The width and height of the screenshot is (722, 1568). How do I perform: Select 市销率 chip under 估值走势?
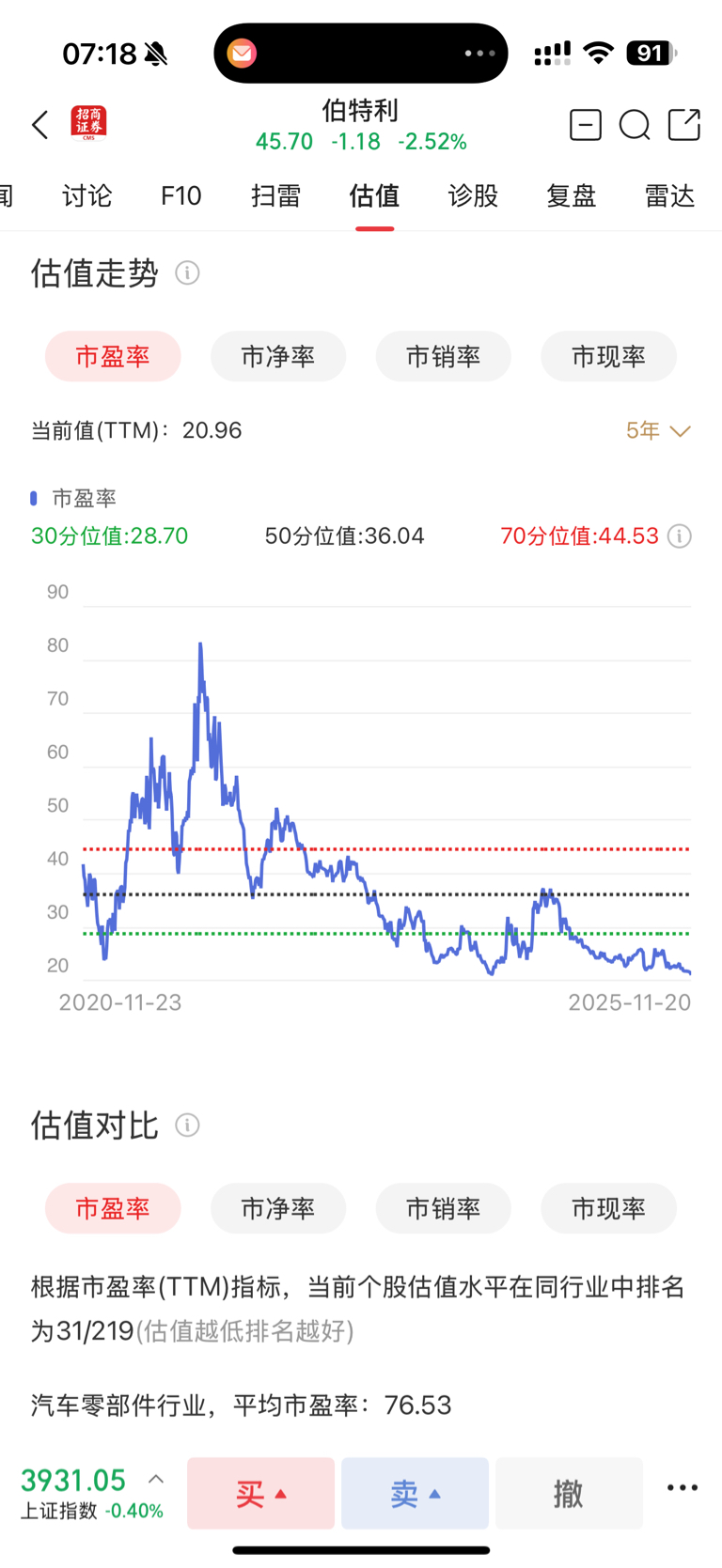pyautogui.click(x=443, y=356)
